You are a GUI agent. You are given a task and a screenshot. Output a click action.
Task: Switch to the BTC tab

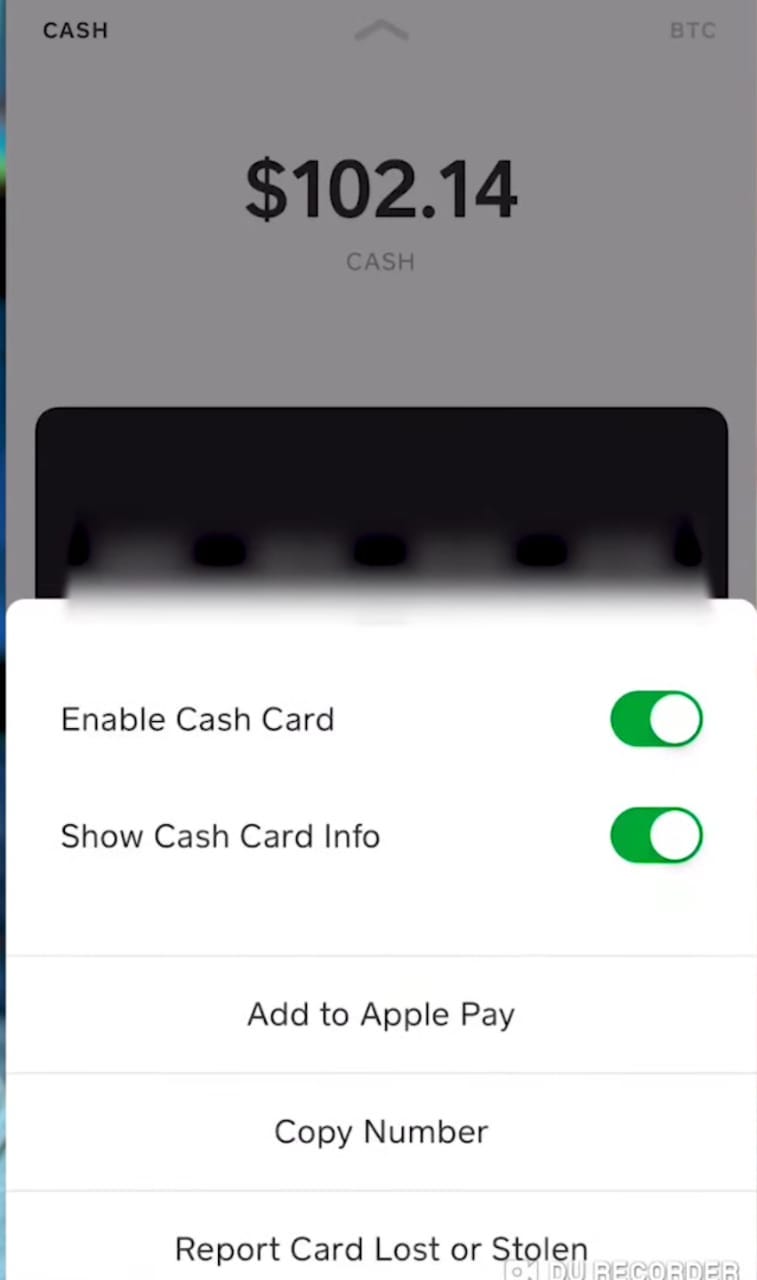(693, 31)
